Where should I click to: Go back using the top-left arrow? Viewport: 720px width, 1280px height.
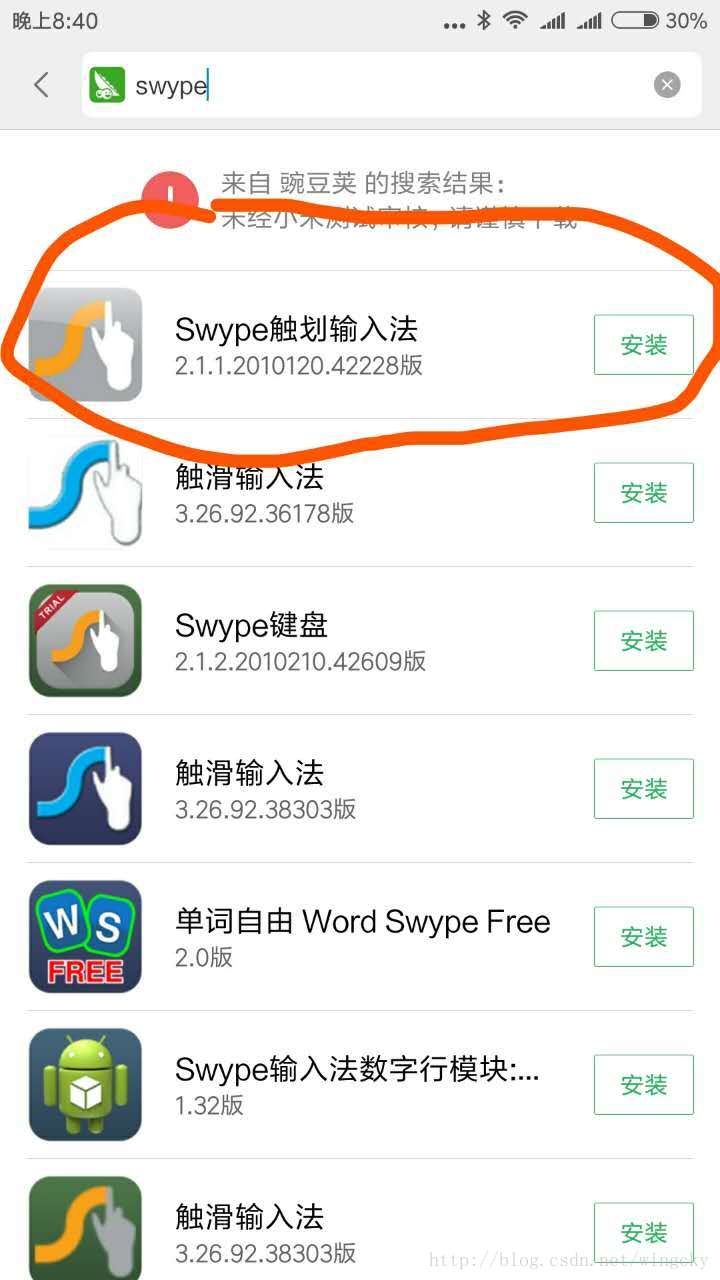click(x=41, y=85)
